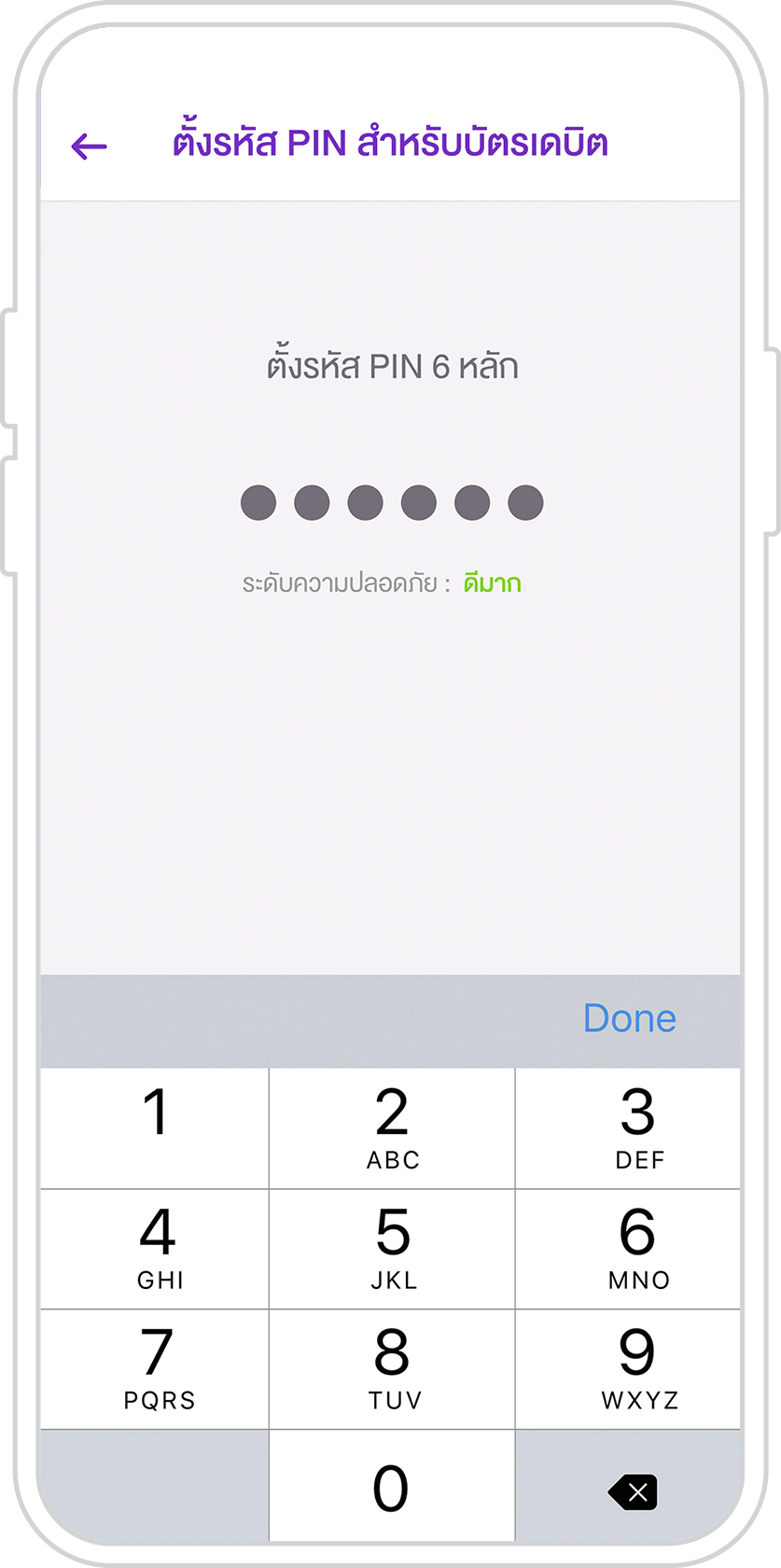Go back with the purple arrow
This screenshot has height=1568, width=781.
[x=90, y=147]
